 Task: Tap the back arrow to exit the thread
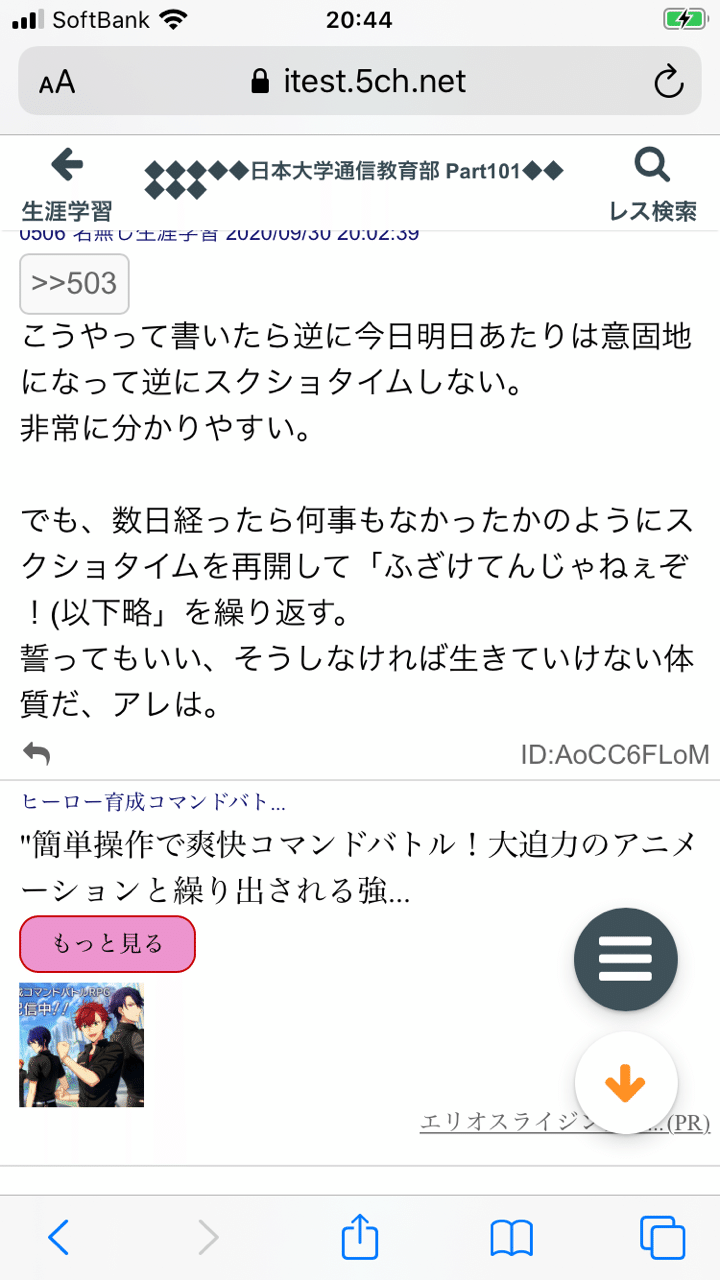pos(68,166)
